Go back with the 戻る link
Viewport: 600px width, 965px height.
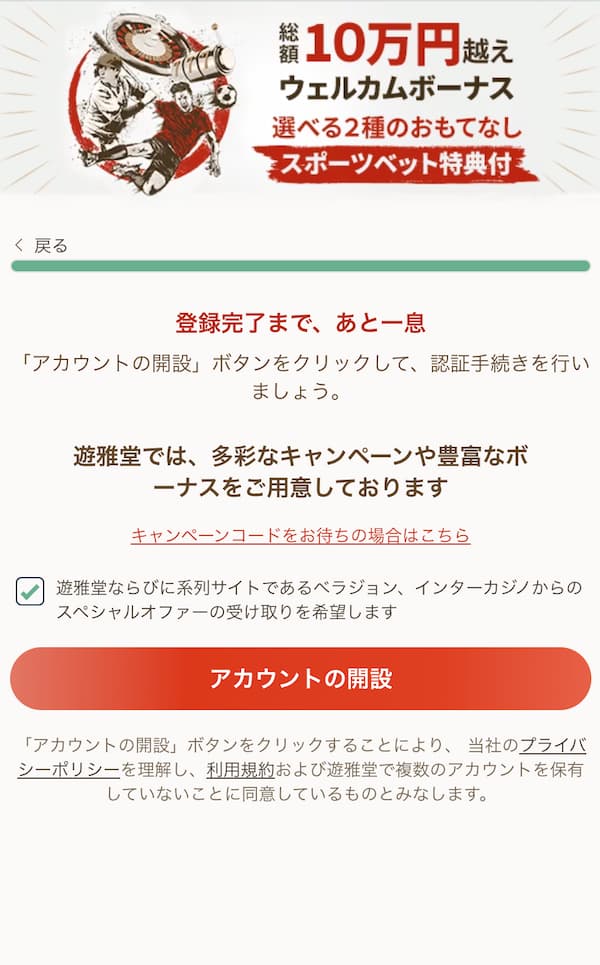pyautogui.click(x=42, y=245)
